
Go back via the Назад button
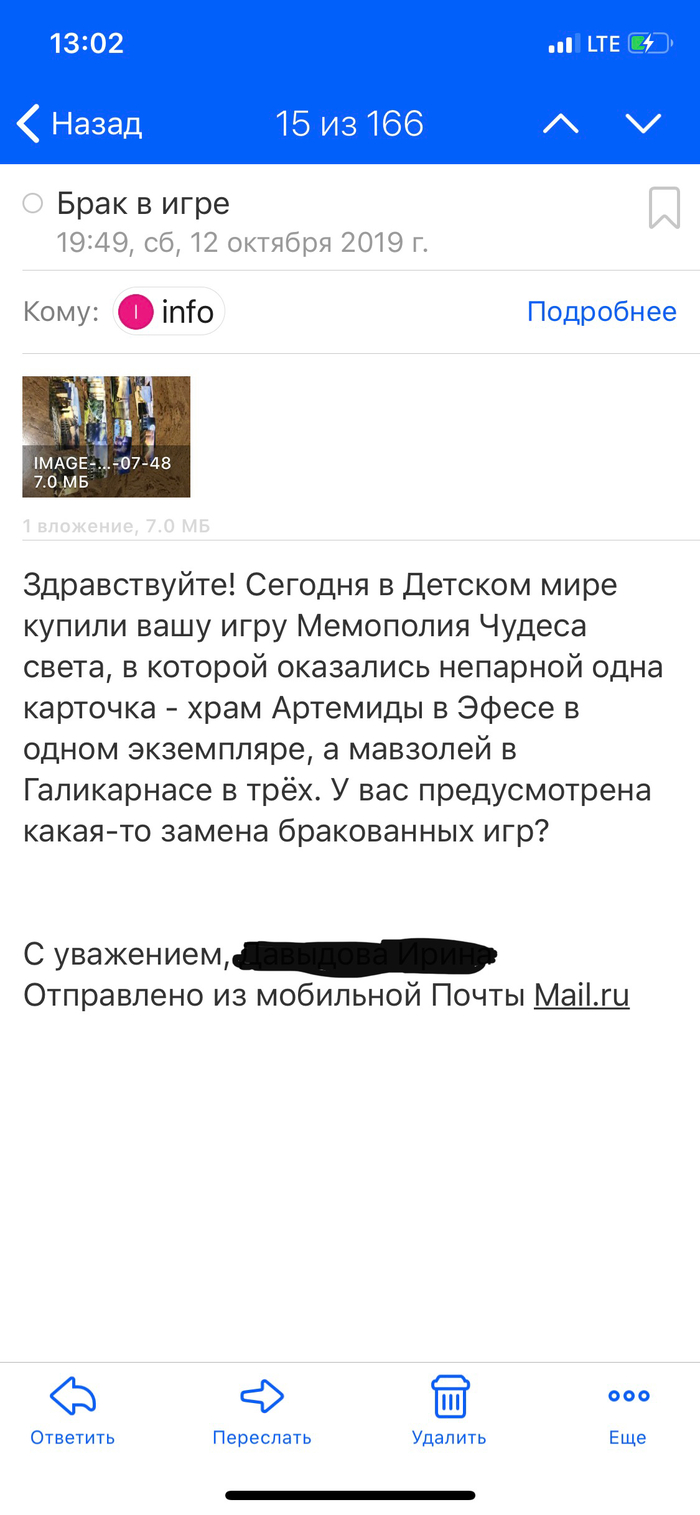point(80,124)
